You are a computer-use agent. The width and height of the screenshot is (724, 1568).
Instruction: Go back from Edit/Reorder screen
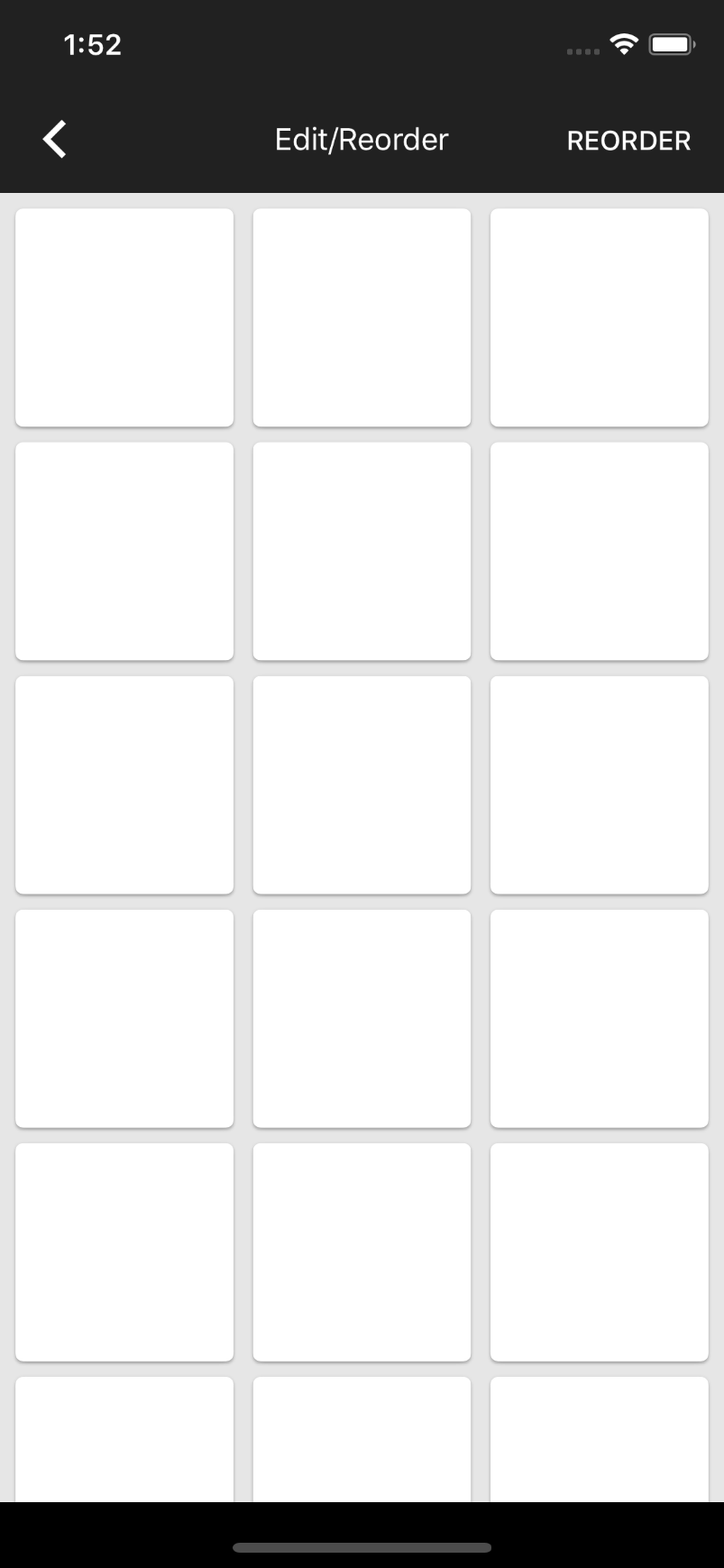(x=55, y=140)
